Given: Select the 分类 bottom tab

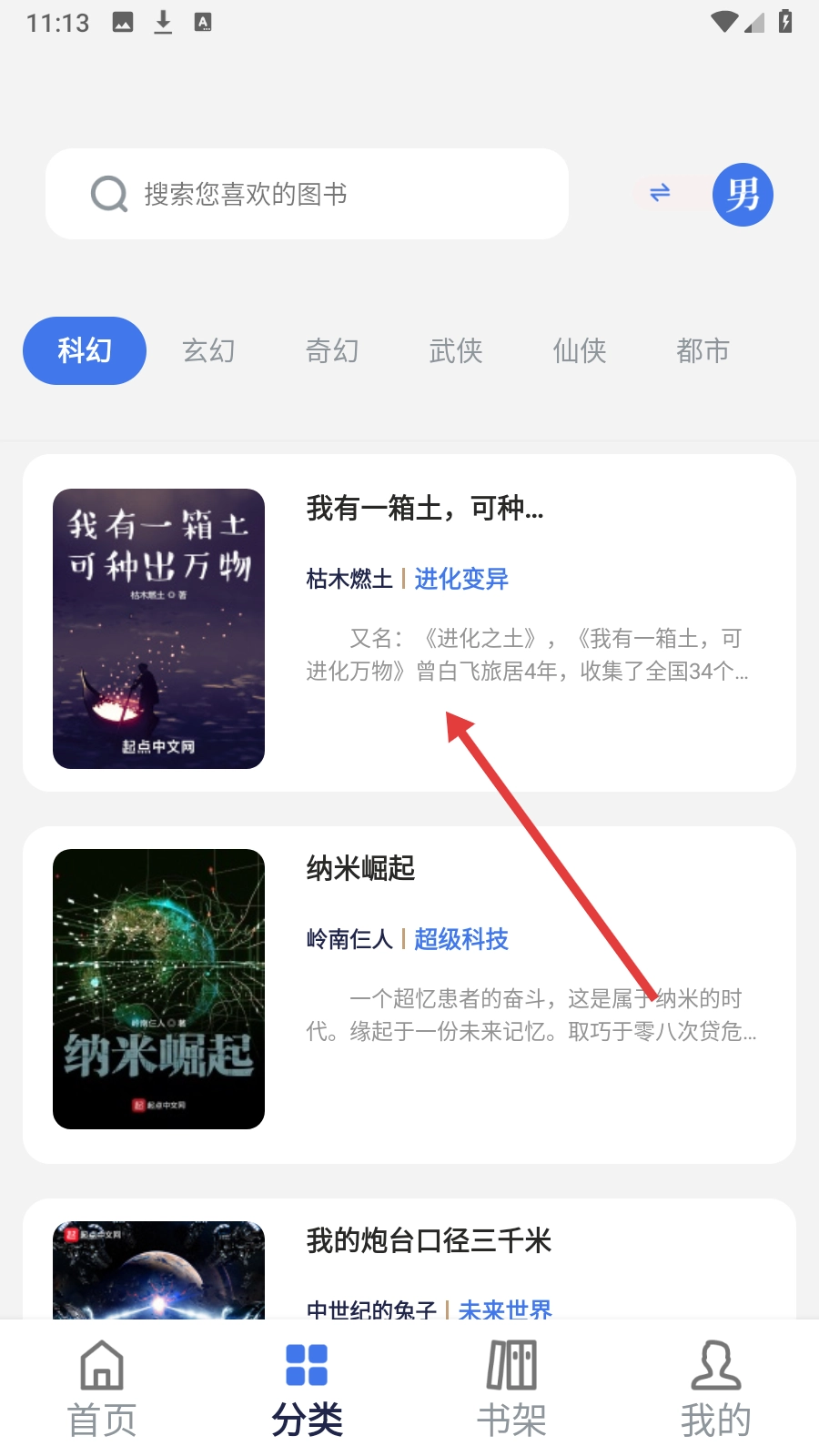Looking at the screenshot, I should click(307, 1389).
